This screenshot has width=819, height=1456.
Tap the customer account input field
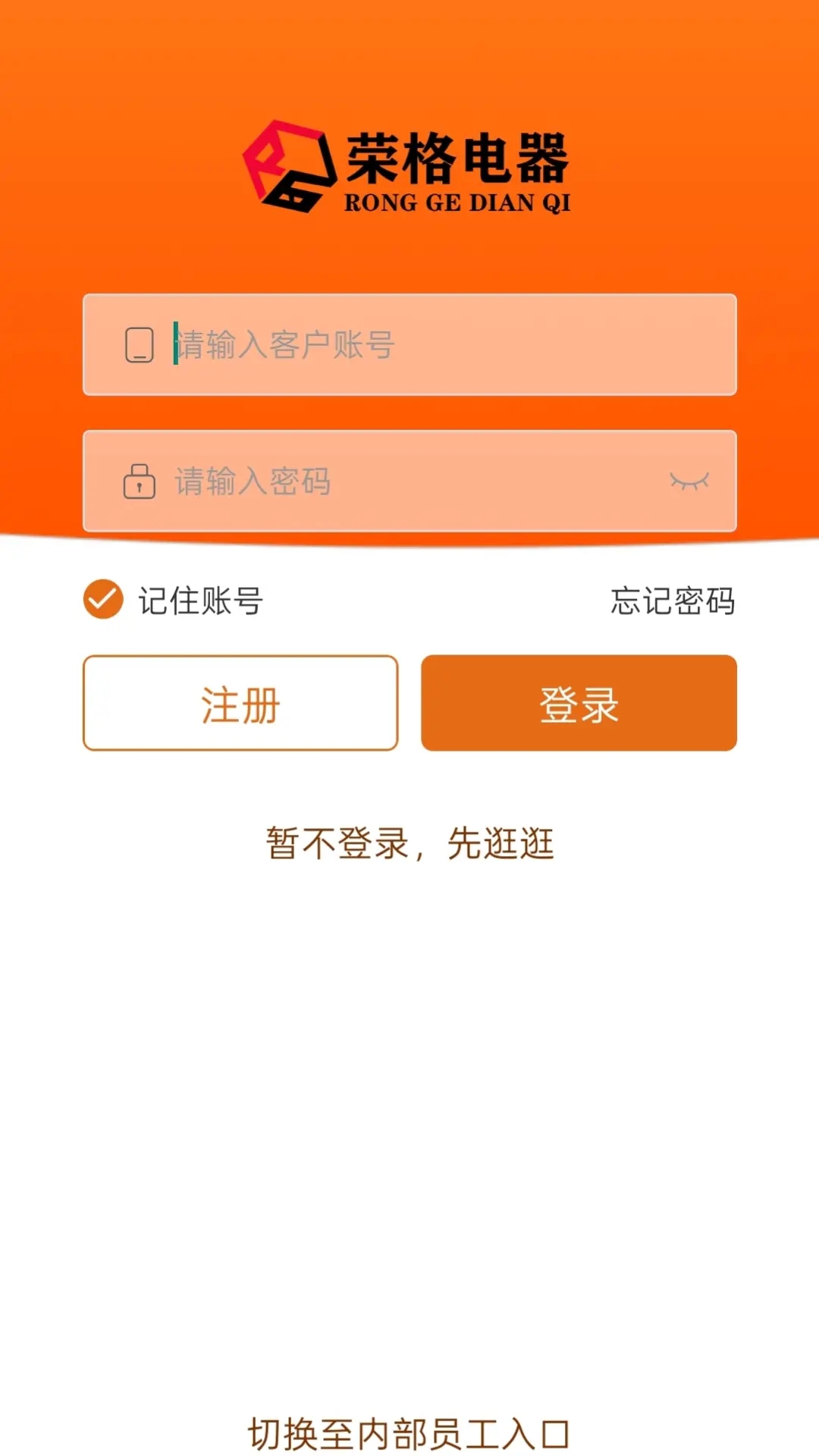440,345
